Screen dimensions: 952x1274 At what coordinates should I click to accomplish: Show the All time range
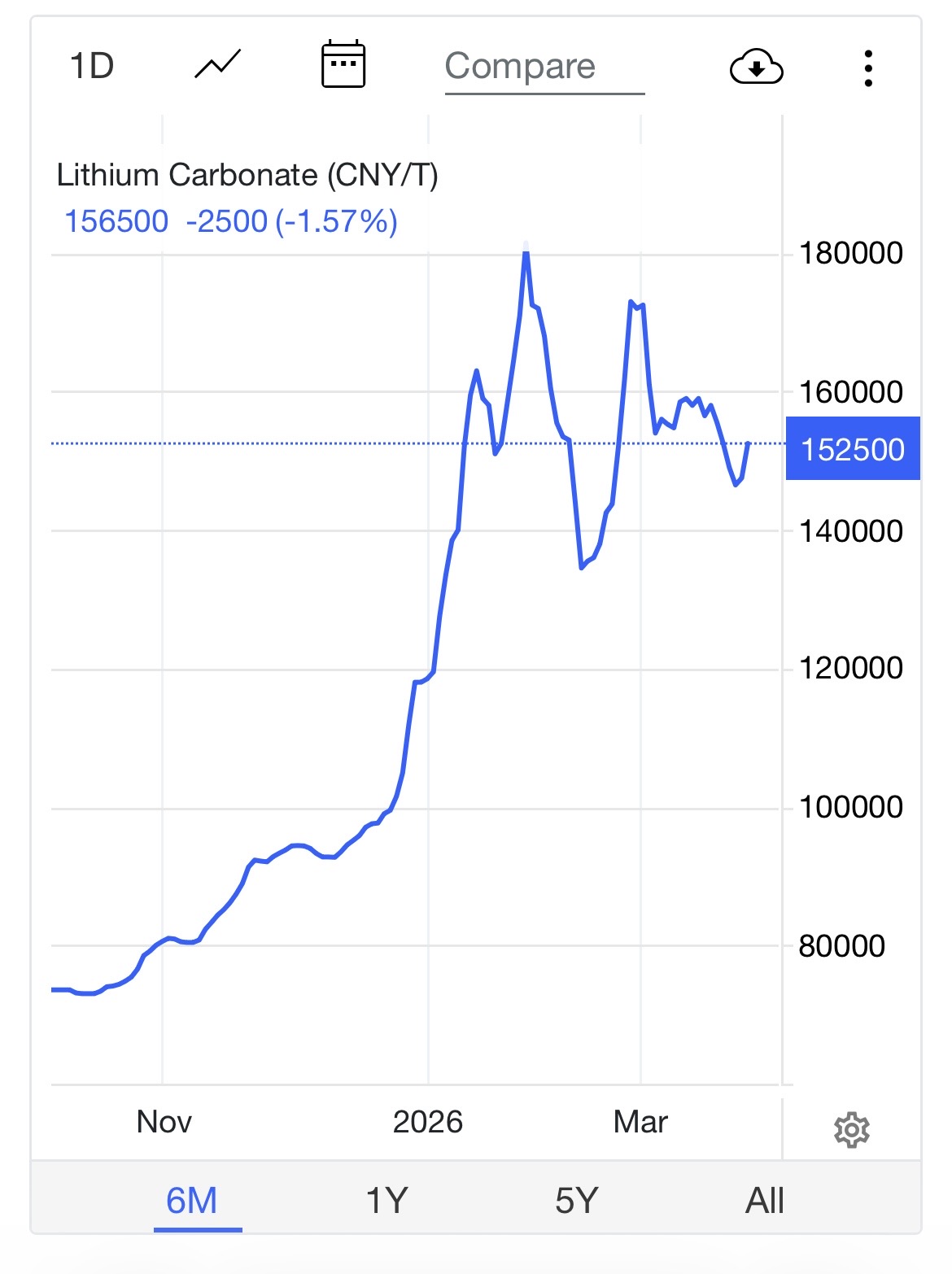[x=764, y=1201]
